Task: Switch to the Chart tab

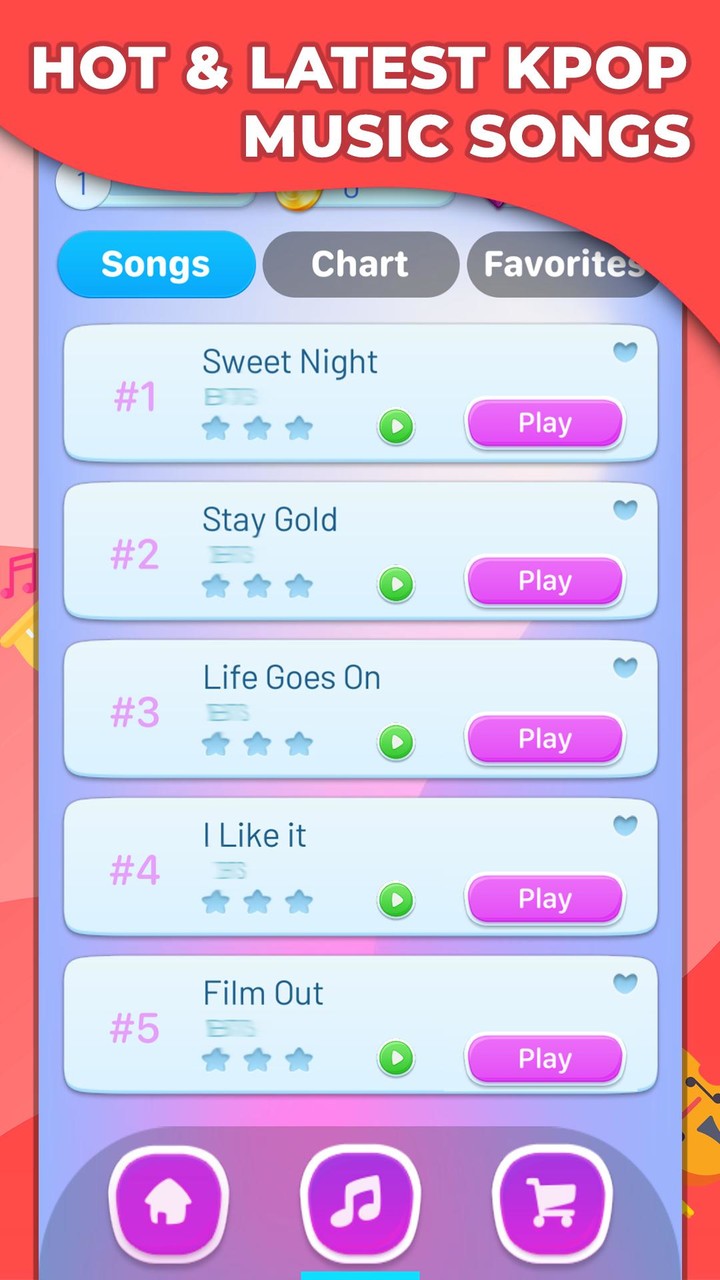Action: (x=360, y=264)
